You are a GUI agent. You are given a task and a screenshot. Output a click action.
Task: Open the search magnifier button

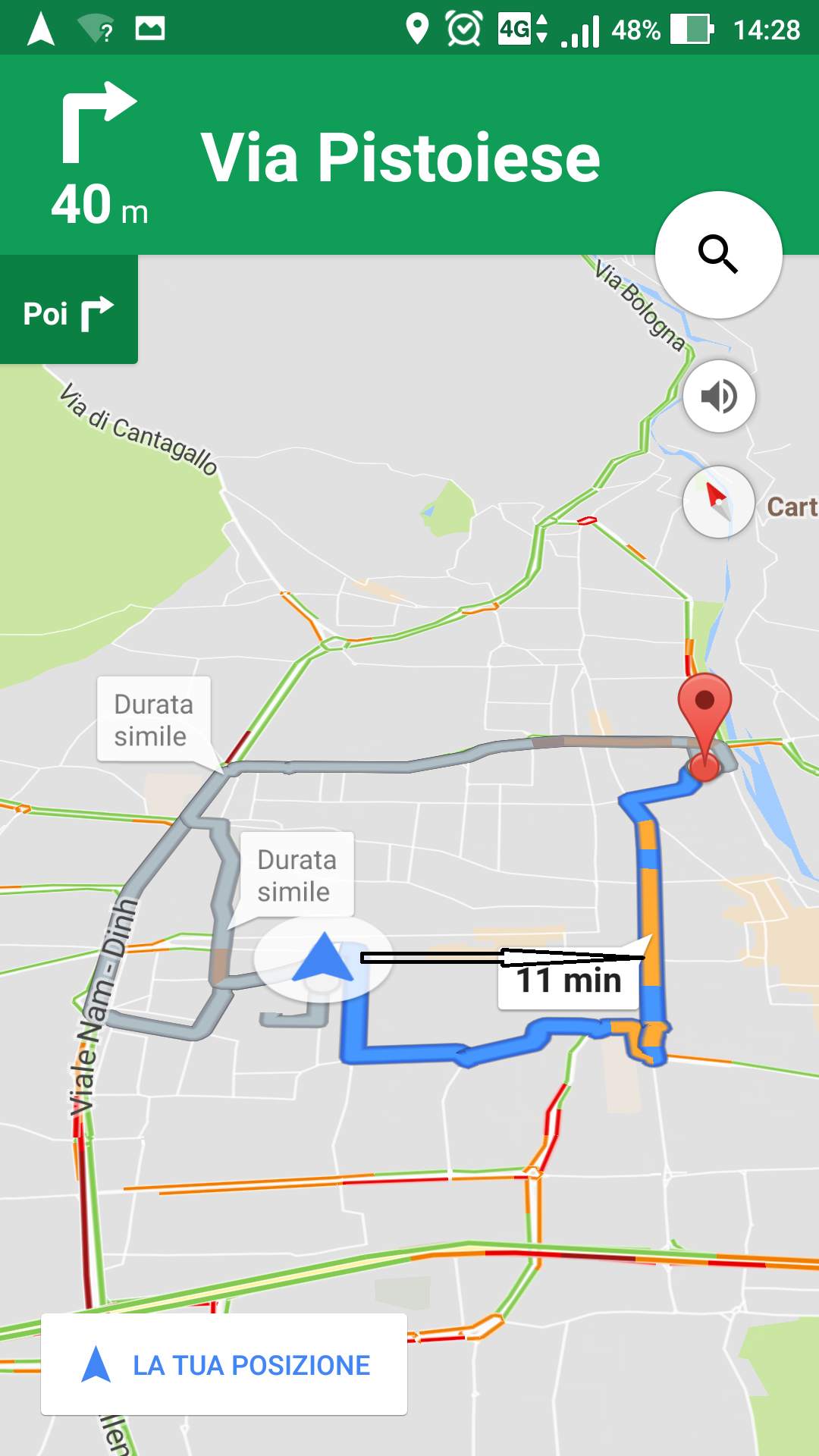(x=718, y=255)
